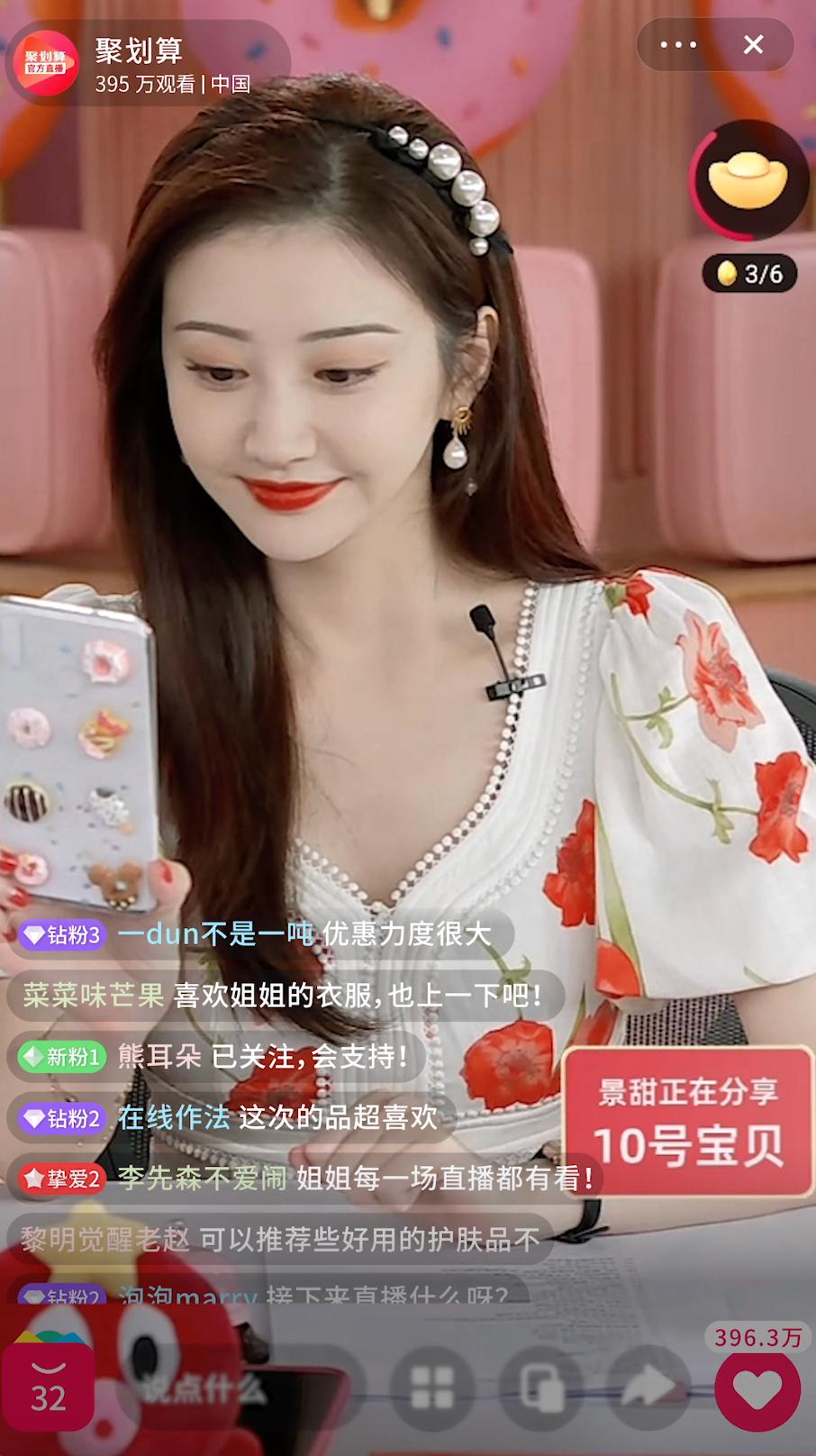Tap the copy icon beside the grid

(x=542, y=1388)
